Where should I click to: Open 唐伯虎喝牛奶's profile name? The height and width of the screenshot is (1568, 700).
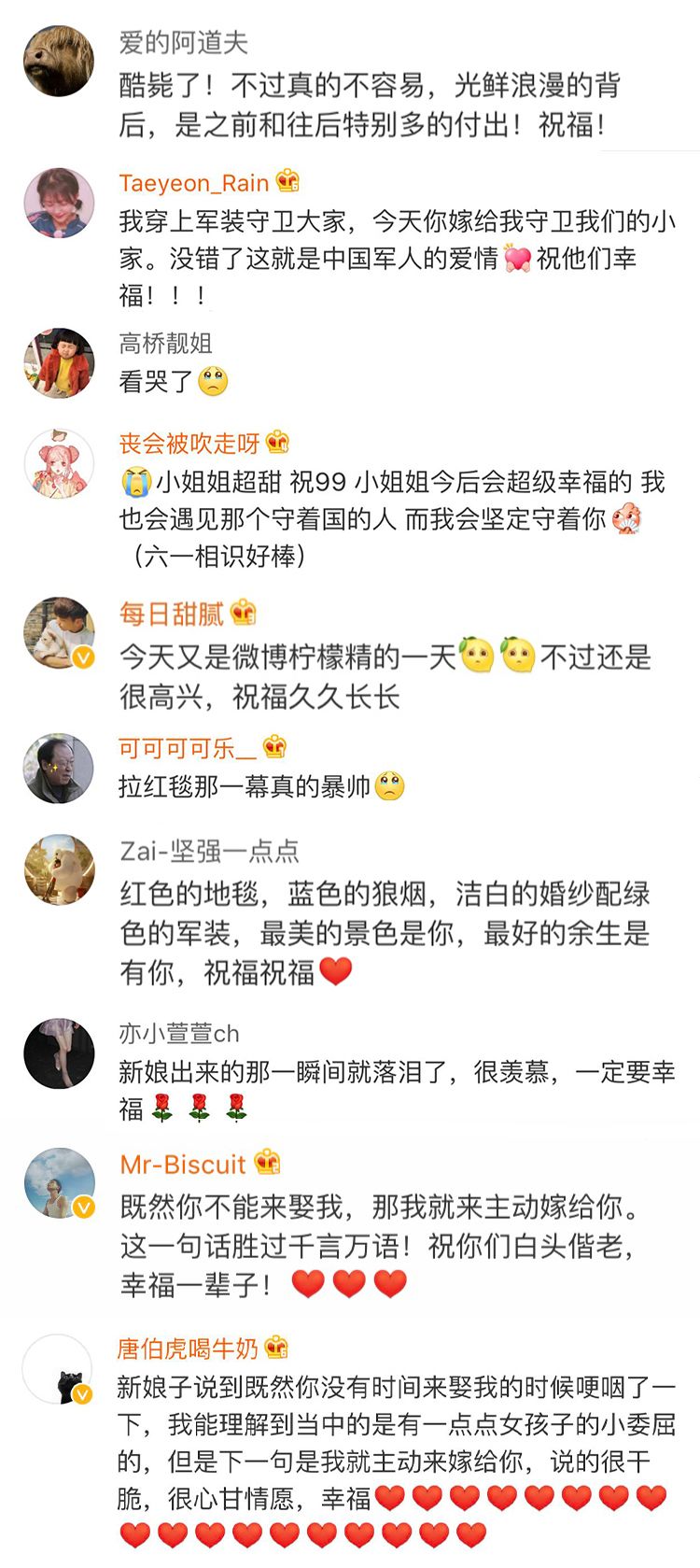pos(188,1349)
